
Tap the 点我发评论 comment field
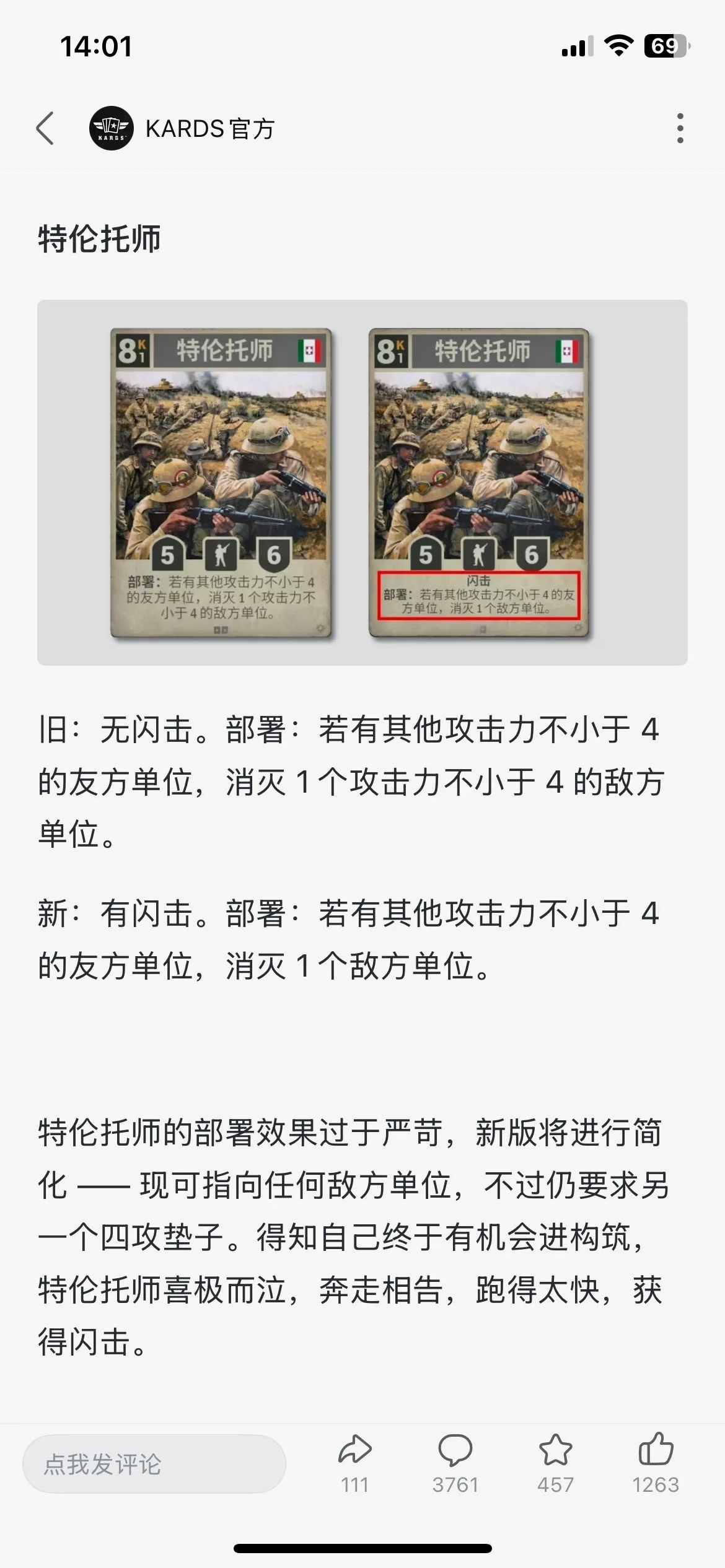tap(154, 1464)
